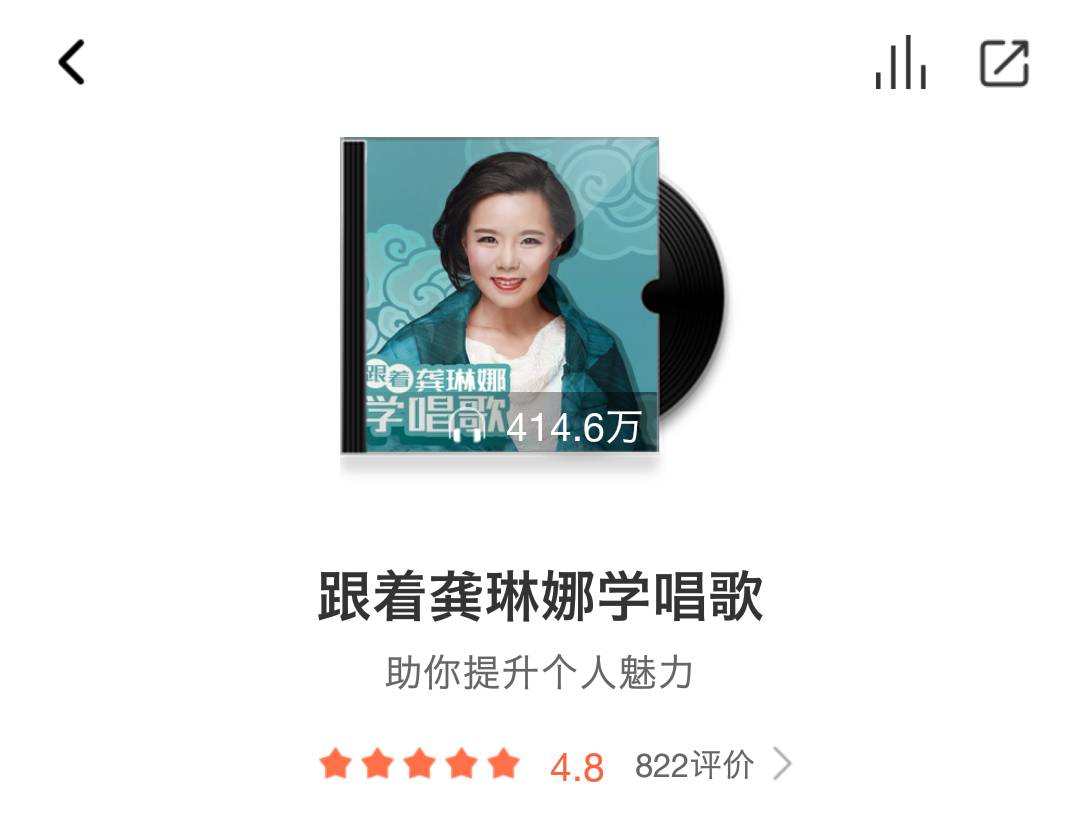Share this album
This screenshot has height=831, width=1080.
(1003, 63)
